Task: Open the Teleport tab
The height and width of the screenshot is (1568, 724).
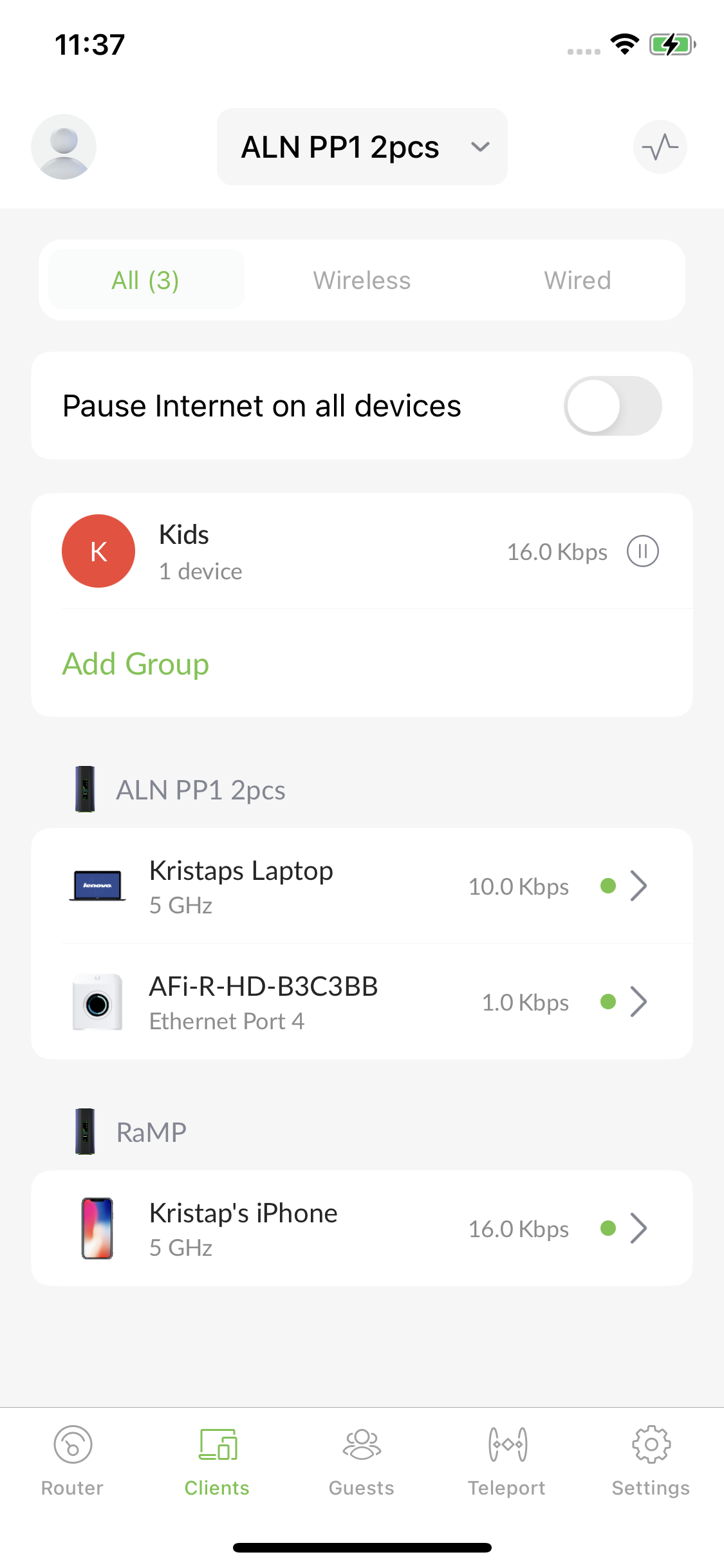Action: click(506, 1461)
